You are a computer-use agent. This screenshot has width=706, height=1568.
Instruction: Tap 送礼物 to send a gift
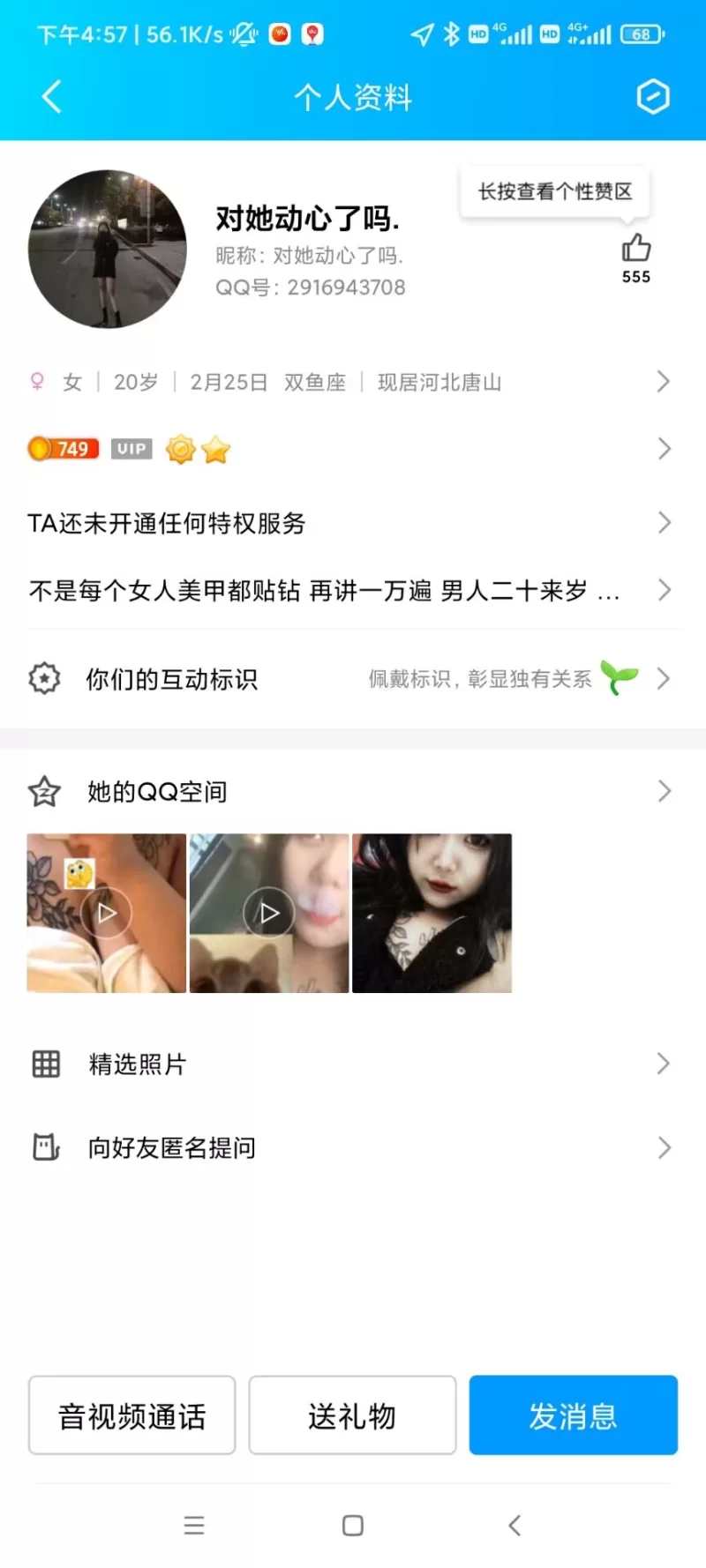tap(352, 1415)
